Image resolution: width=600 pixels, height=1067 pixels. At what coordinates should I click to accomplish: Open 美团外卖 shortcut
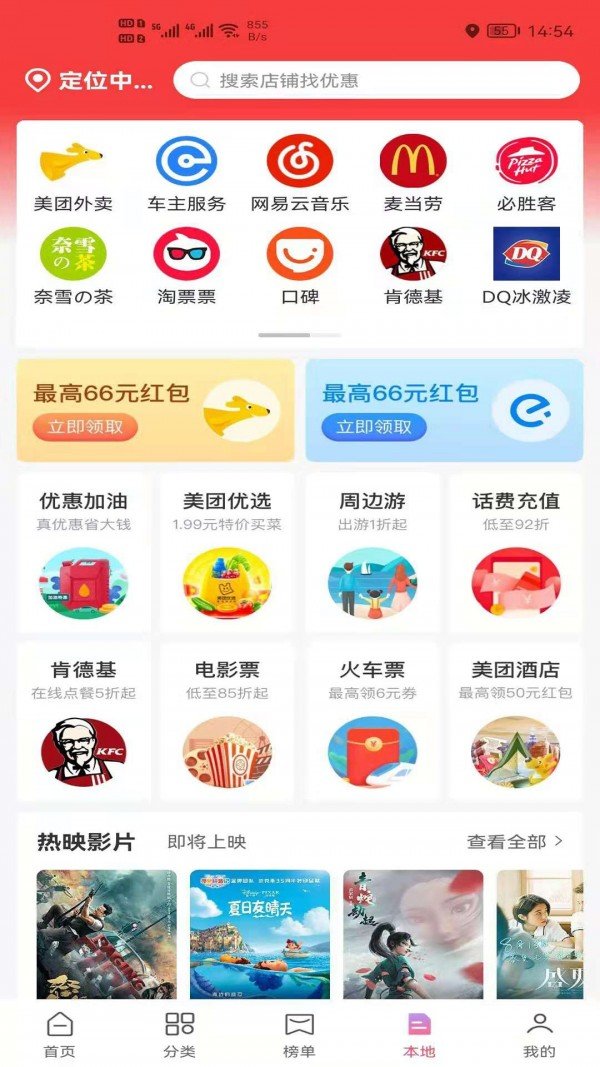[73, 176]
